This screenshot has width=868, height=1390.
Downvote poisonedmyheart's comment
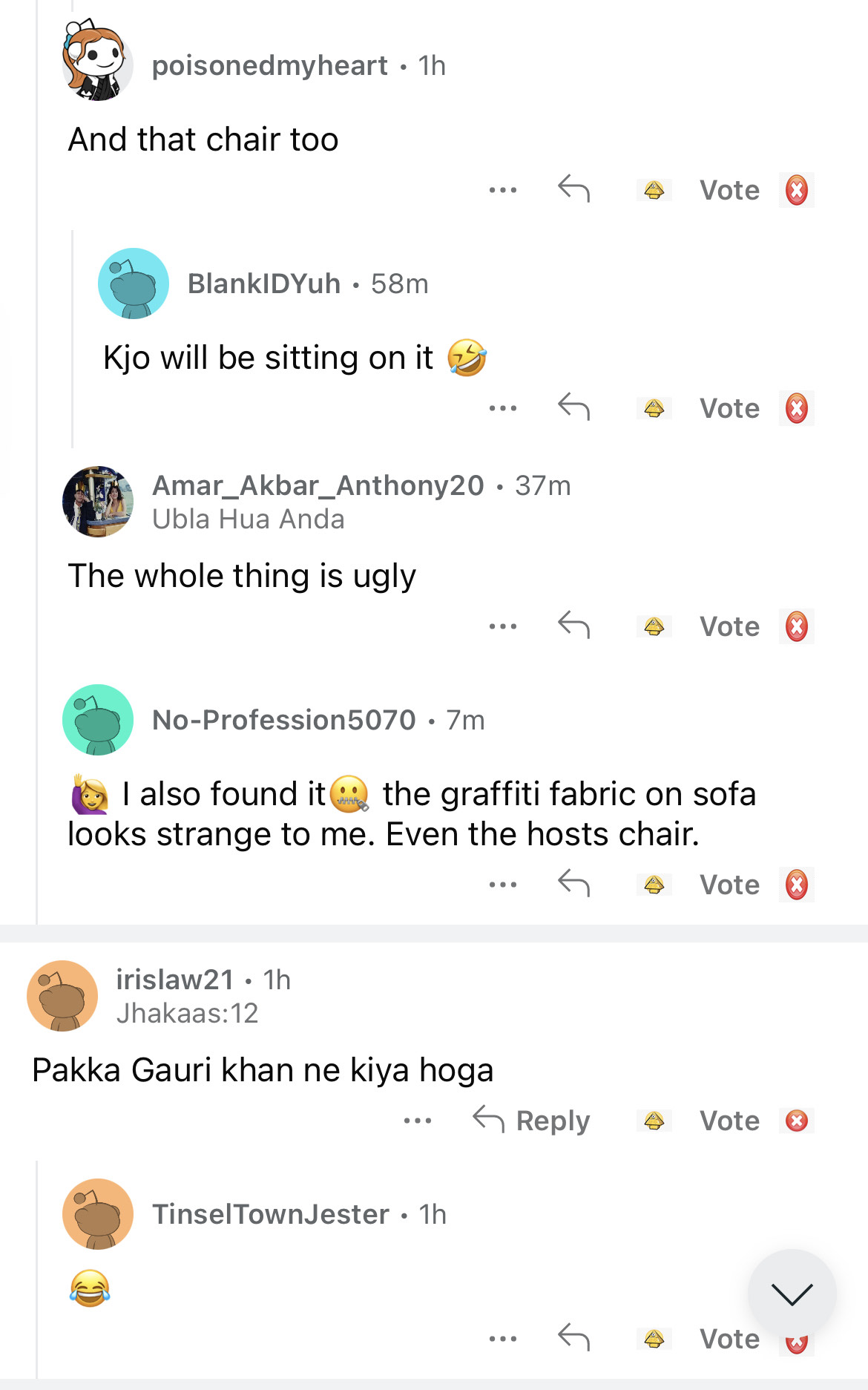tap(796, 191)
